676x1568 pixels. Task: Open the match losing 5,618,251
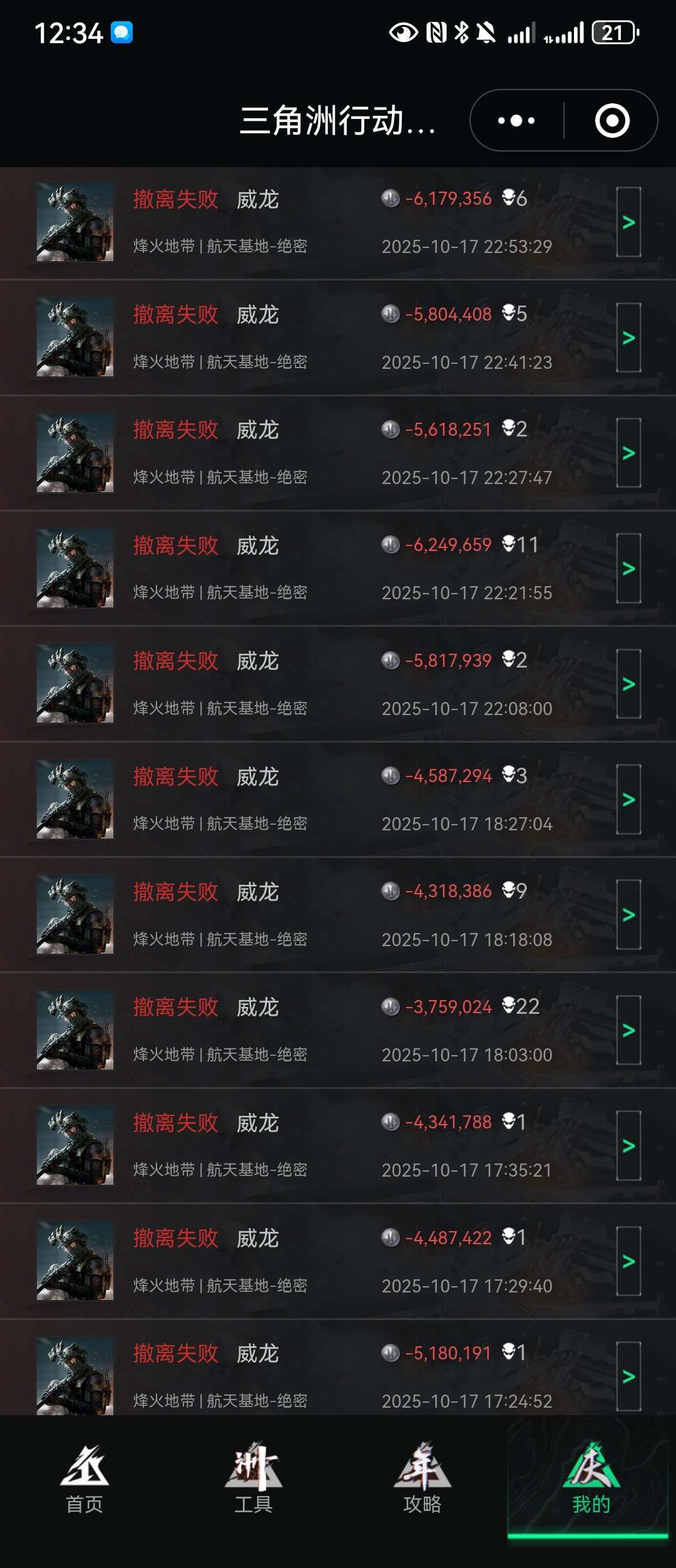[x=628, y=453]
